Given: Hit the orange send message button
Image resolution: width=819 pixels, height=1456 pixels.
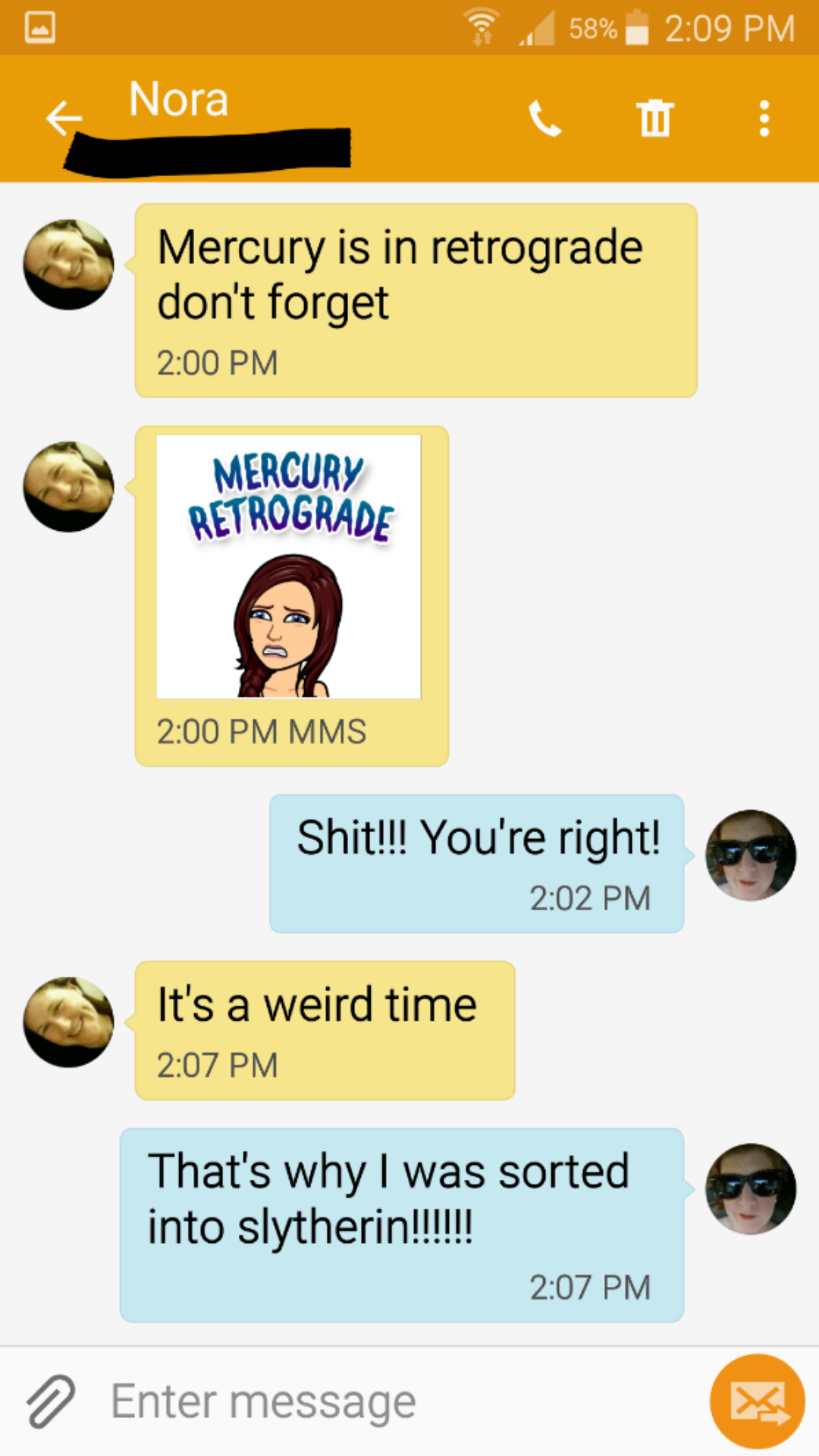Looking at the screenshot, I should coord(757,1401).
